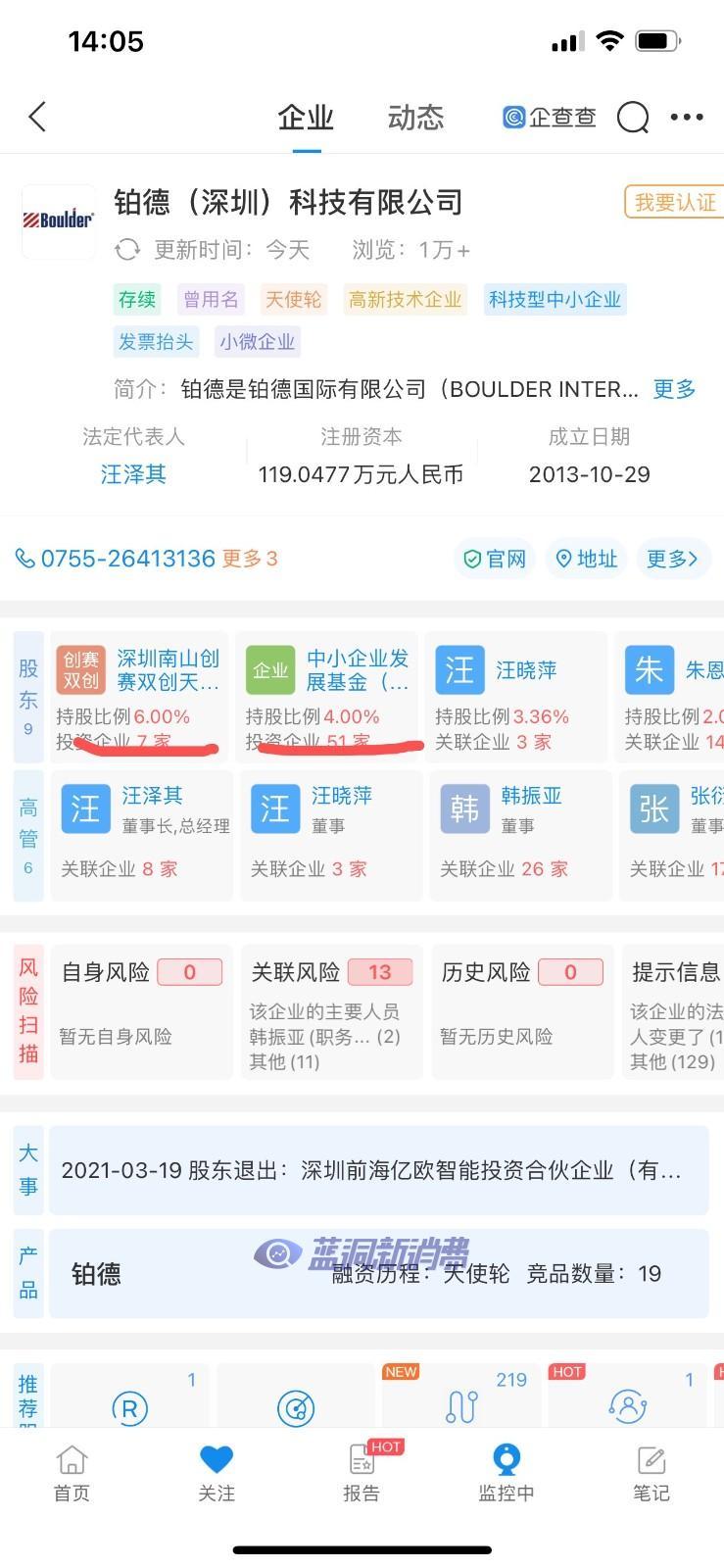Open the 笔记 notes icon
The image size is (724, 1568).
pos(651,1459)
